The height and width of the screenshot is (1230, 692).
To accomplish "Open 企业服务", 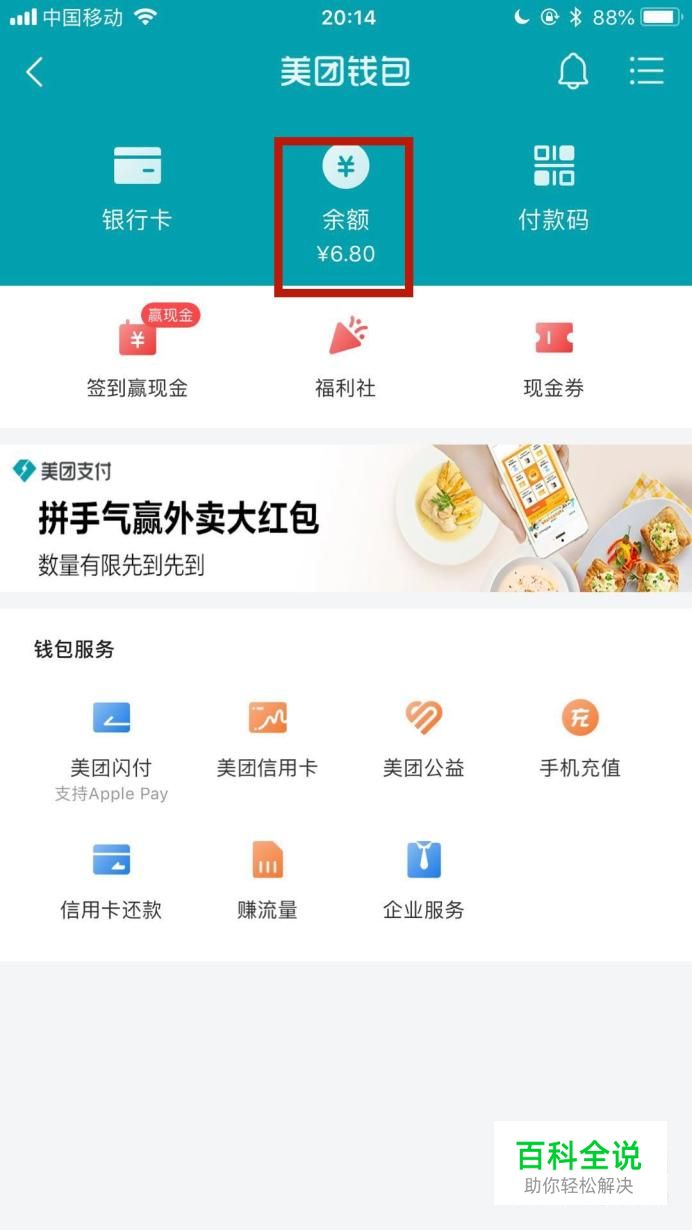I will (x=424, y=882).
